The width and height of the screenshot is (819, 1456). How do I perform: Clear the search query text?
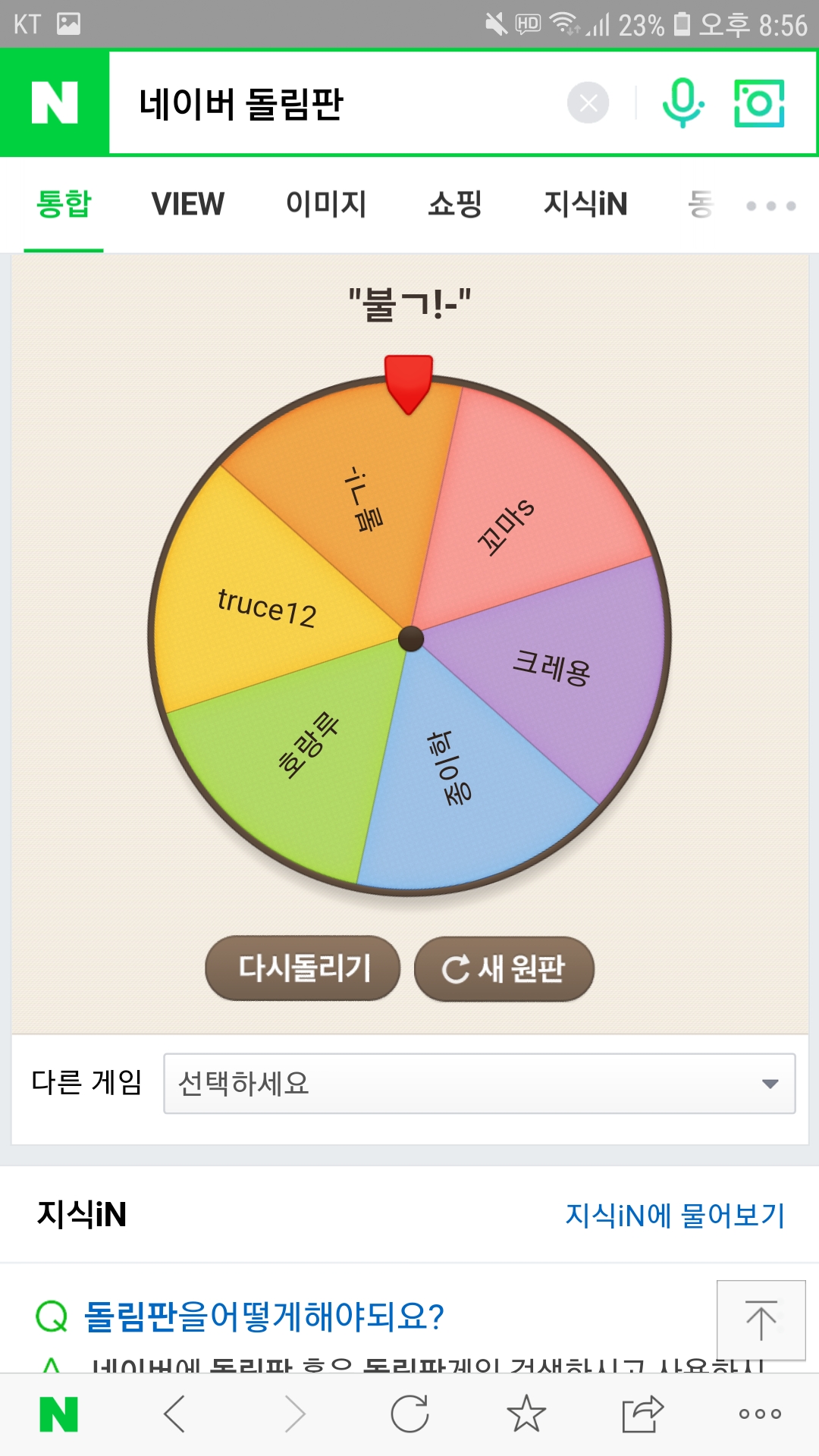[x=588, y=103]
